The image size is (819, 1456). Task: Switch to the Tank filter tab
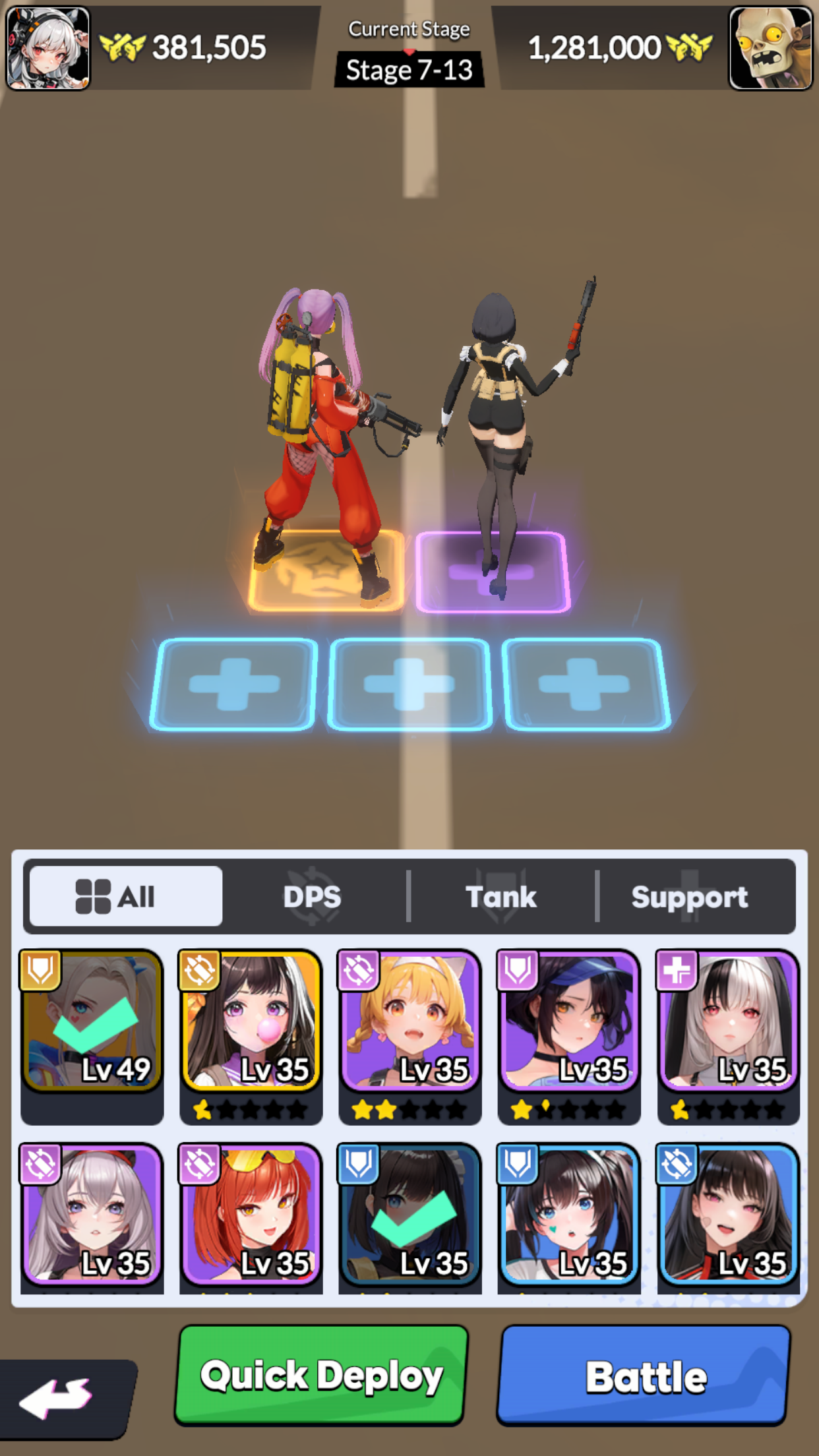coord(501,897)
